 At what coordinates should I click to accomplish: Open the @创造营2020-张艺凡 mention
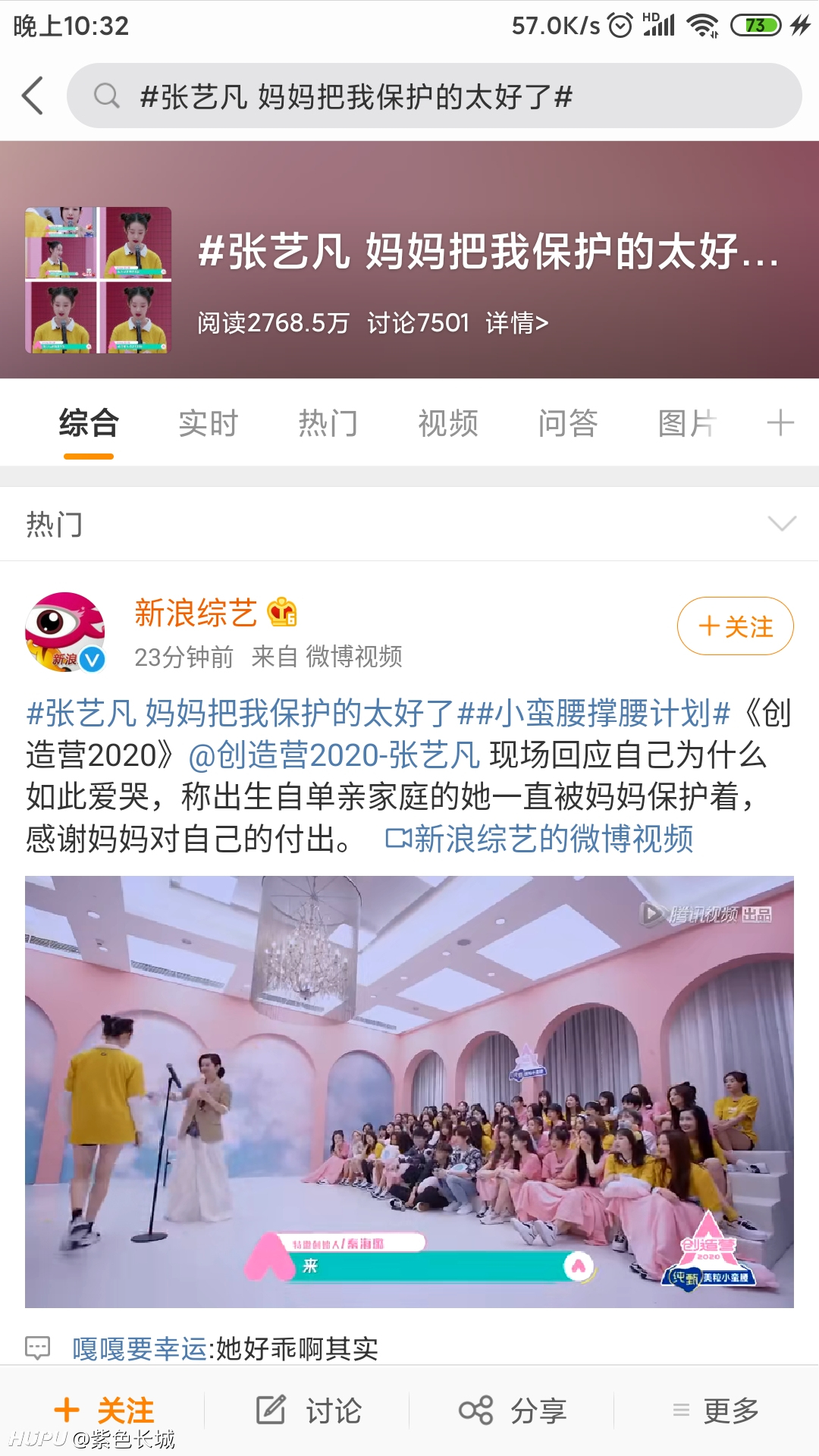click(334, 755)
